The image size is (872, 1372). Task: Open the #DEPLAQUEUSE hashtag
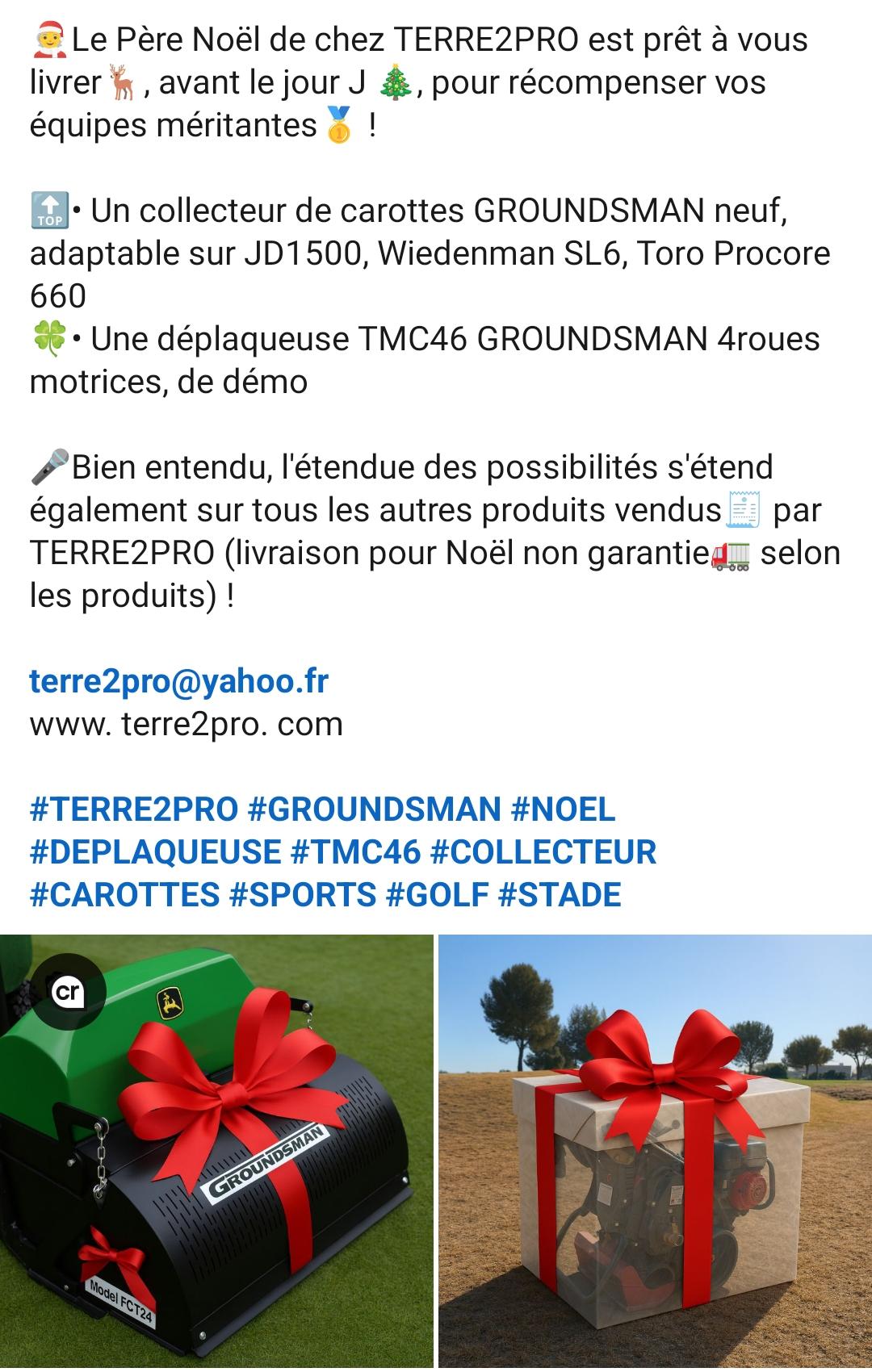pyautogui.click(x=155, y=851)
